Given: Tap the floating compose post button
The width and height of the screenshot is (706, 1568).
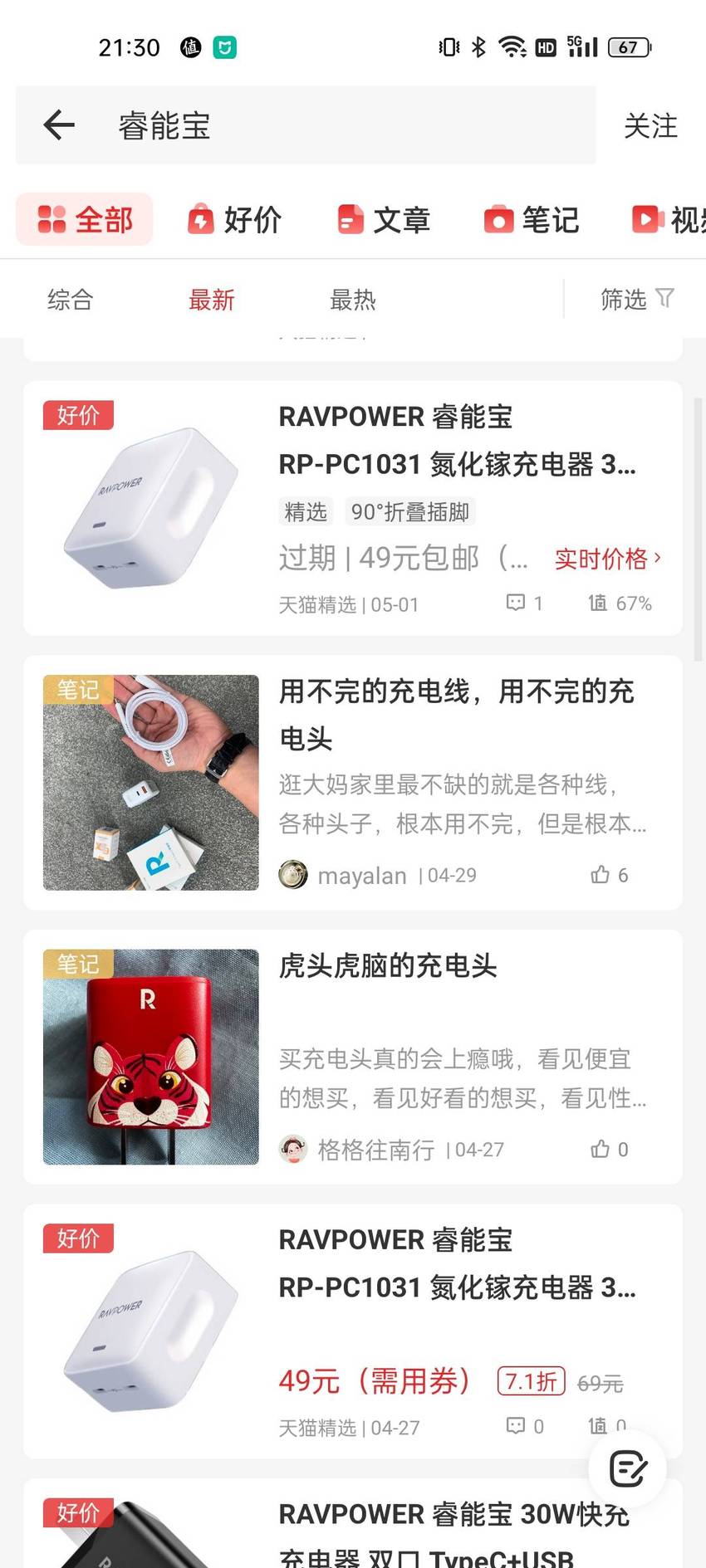Looking at the screenshot, I should point(628,1469).
